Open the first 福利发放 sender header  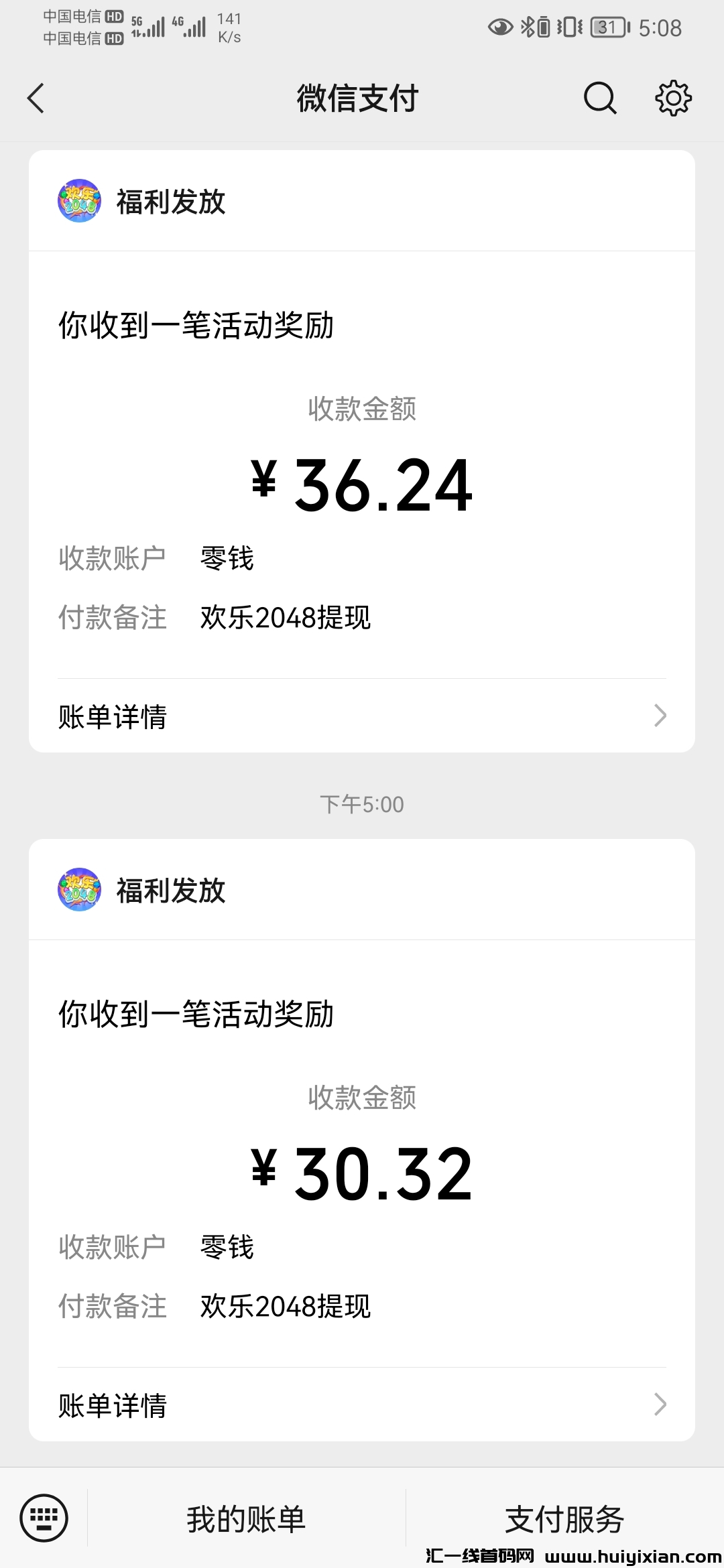point(170,200)
